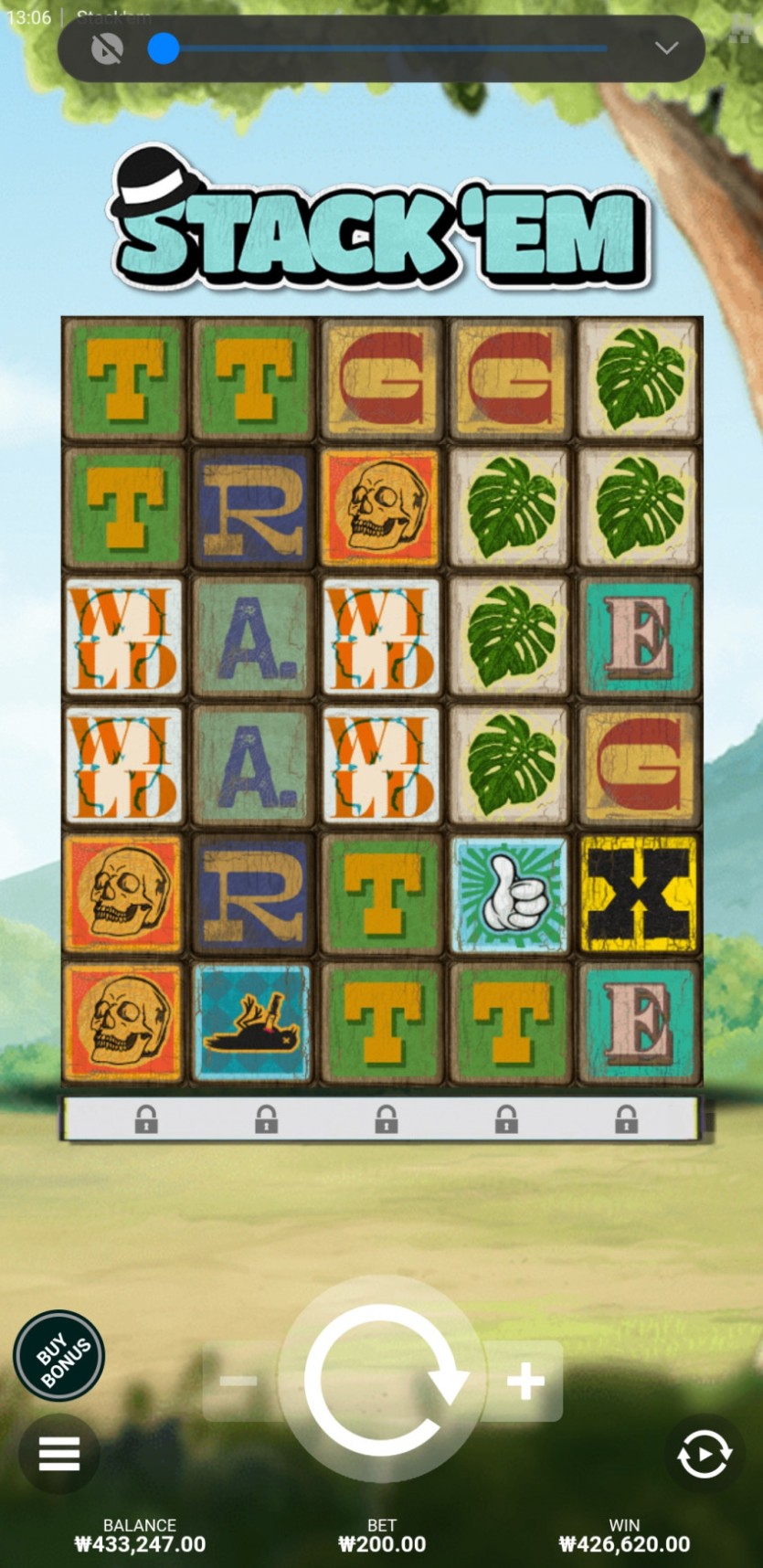The height and width of the screenshot is (1568, 763).
Task: Spin the reels with the round arrow button
Action: (382, 1380)
